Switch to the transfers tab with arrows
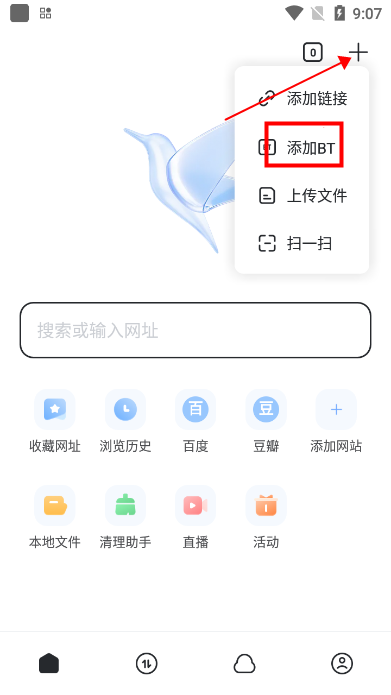 [x=147, y=664]
